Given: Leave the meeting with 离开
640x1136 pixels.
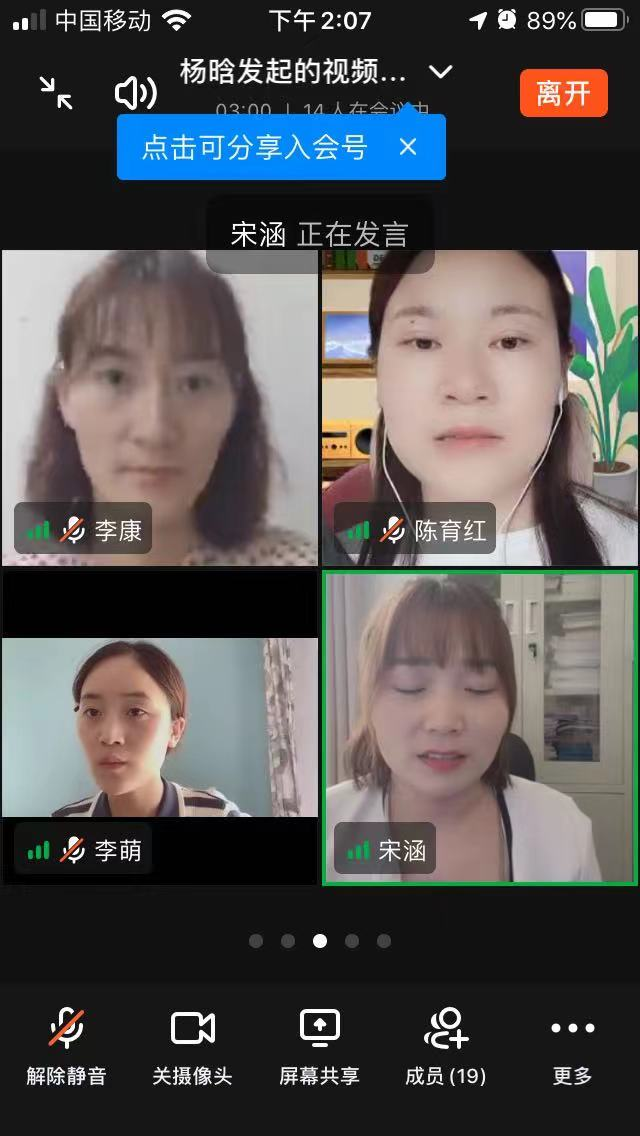Looking at the screenshot, I should click(563, 93).
